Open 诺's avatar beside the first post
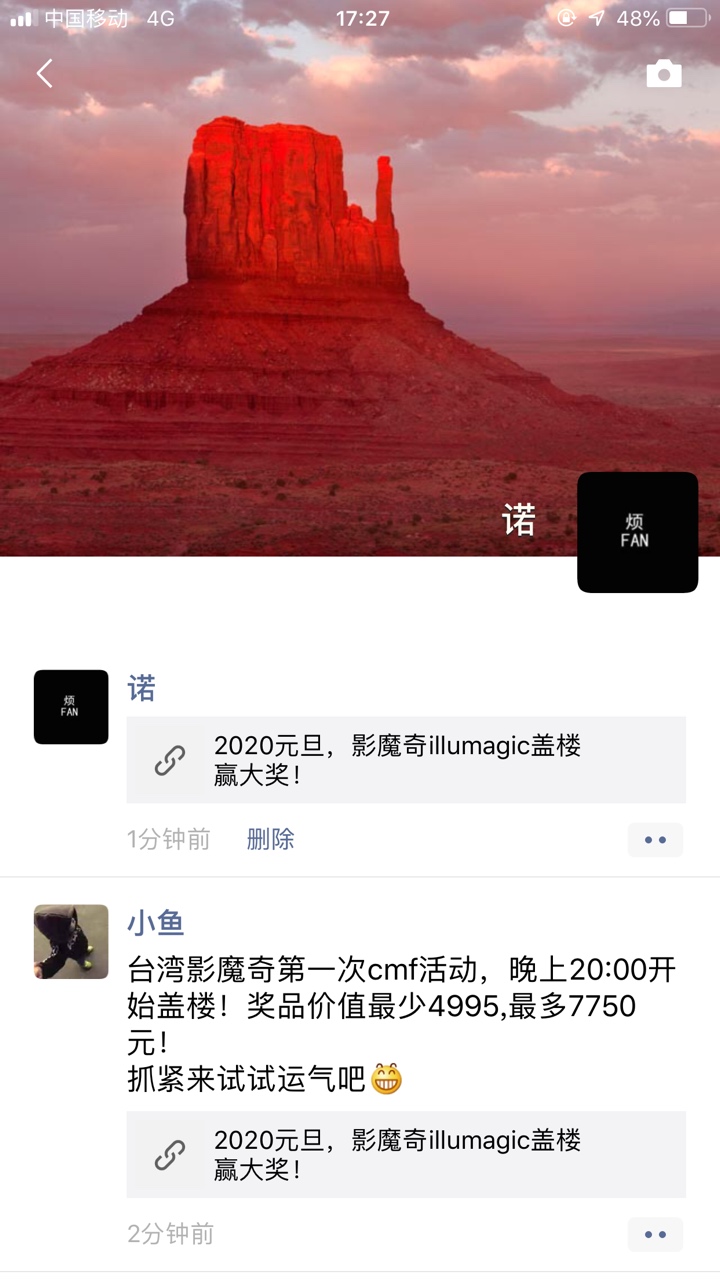Screen dimensions: 720x1280 [x=71, y=707]
